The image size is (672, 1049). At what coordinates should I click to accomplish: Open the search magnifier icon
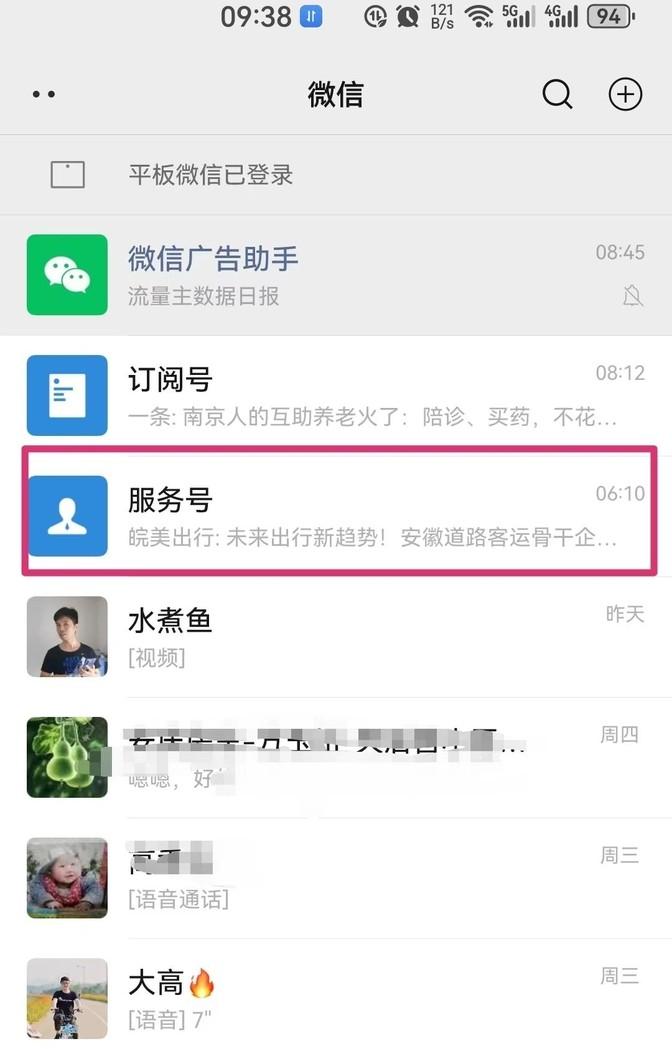tap(557, 95)
